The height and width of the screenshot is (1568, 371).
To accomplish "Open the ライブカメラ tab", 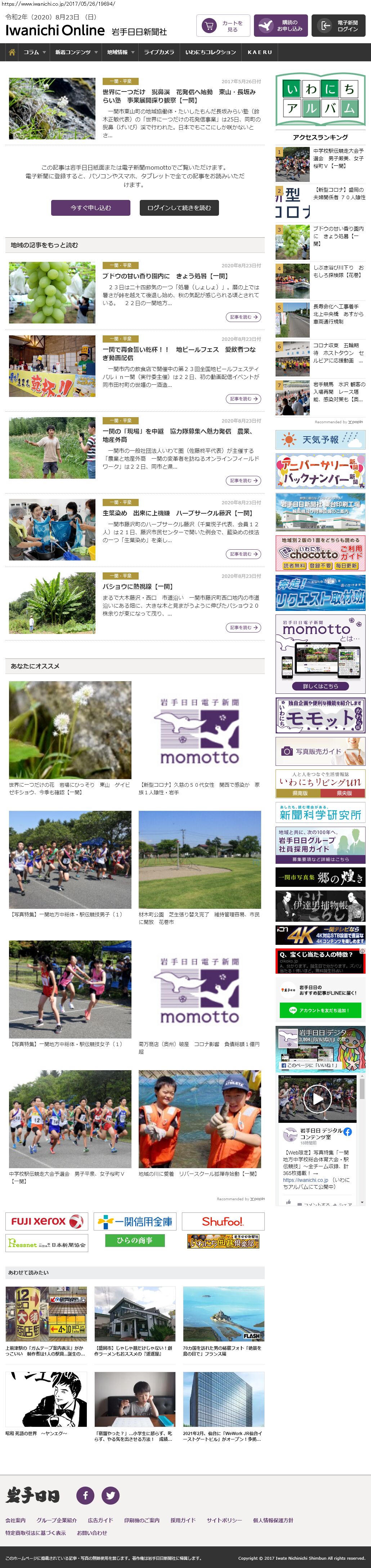I will [x=159, y=52].
